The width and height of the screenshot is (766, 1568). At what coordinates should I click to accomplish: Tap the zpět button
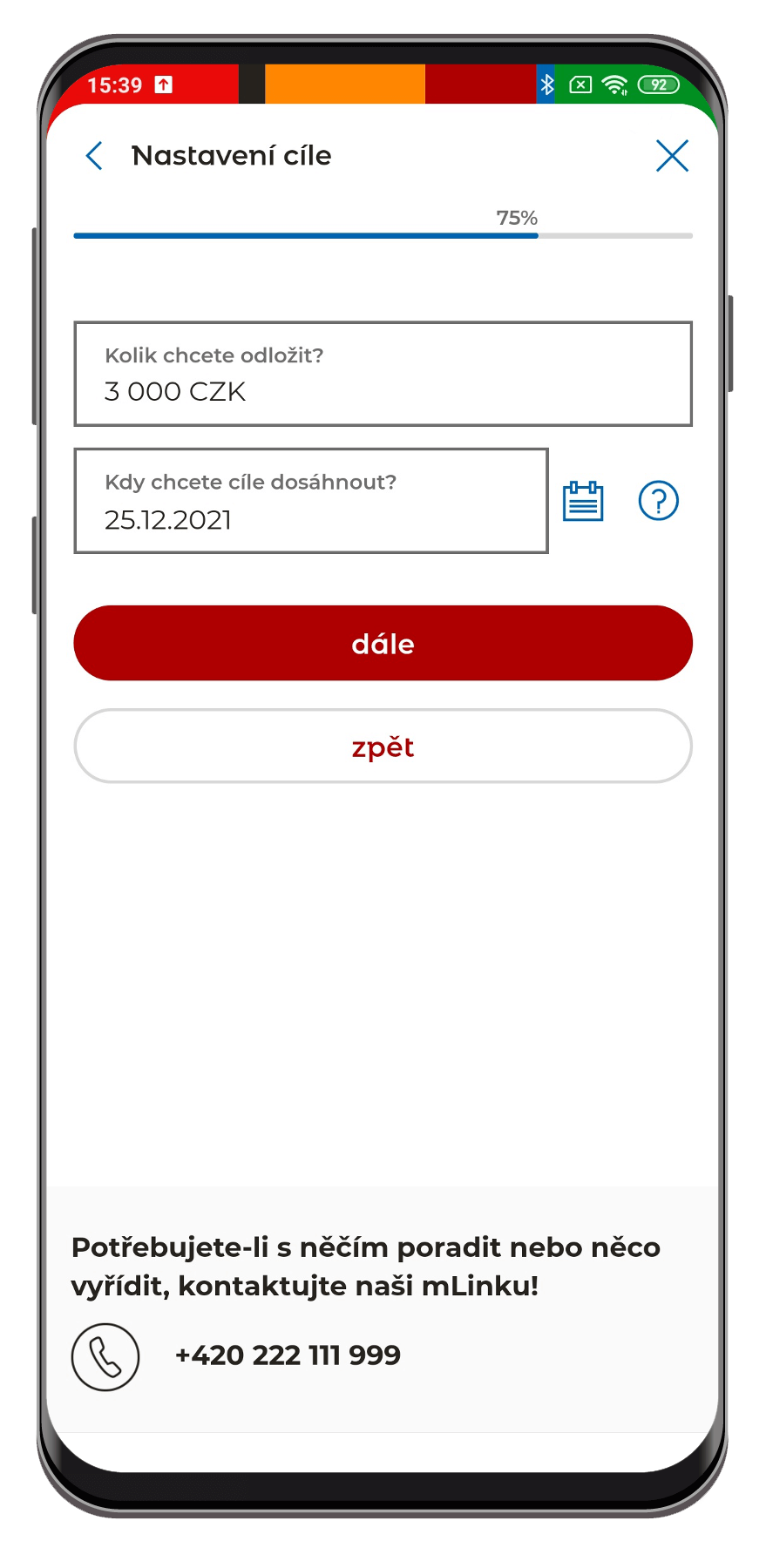coord(383,747)
